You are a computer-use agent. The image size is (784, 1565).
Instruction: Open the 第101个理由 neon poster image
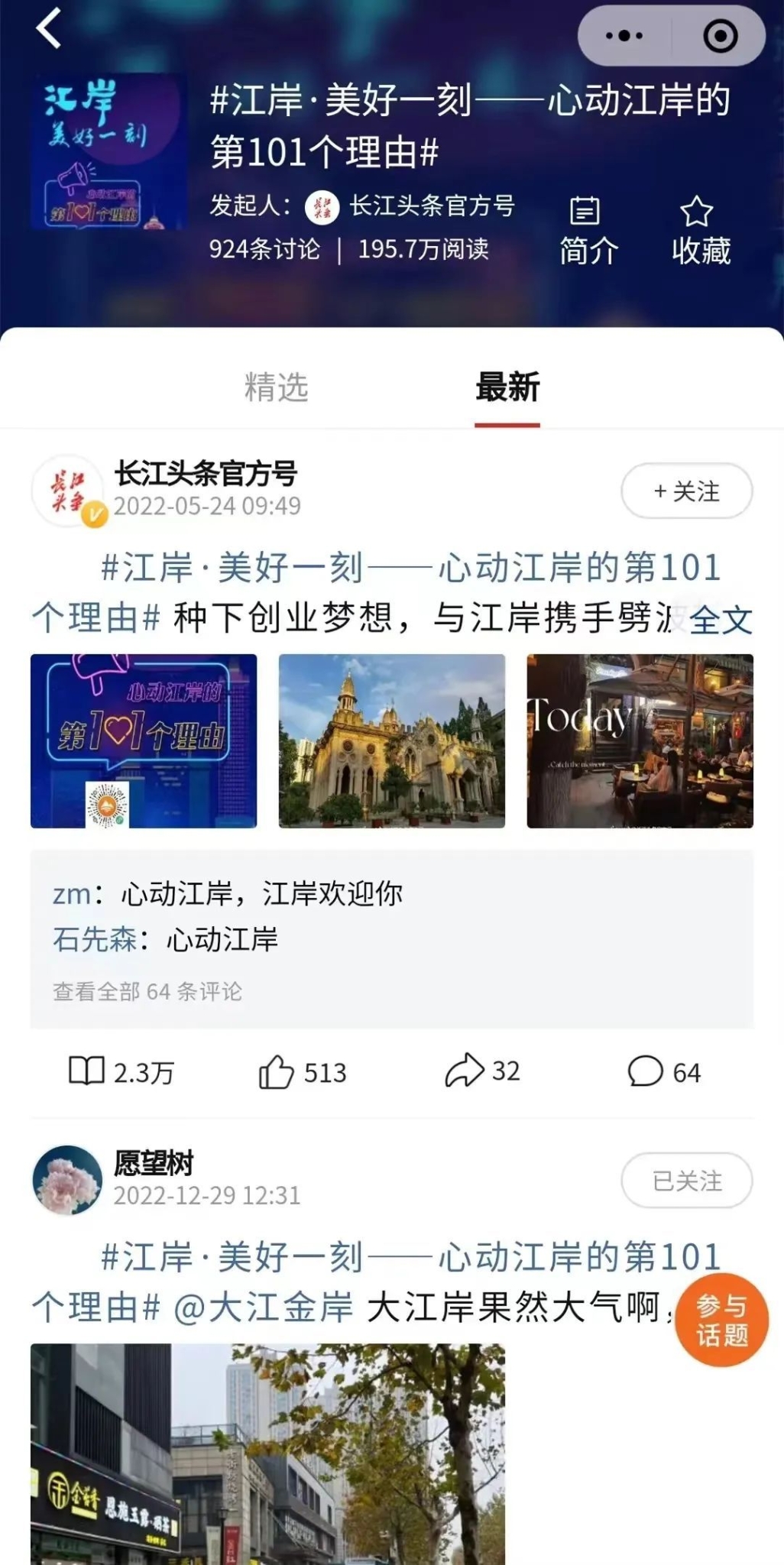[144, 740]
